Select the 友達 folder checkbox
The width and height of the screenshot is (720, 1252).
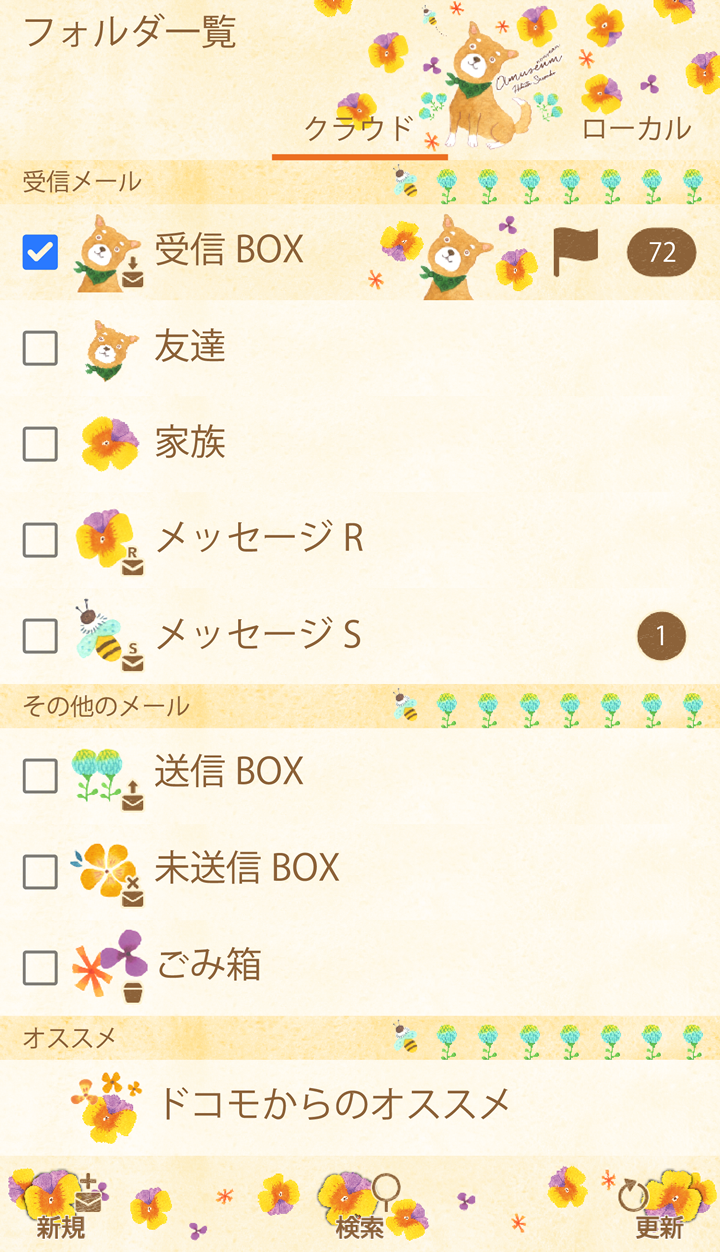pyautogui.click(x=40, y=348)
